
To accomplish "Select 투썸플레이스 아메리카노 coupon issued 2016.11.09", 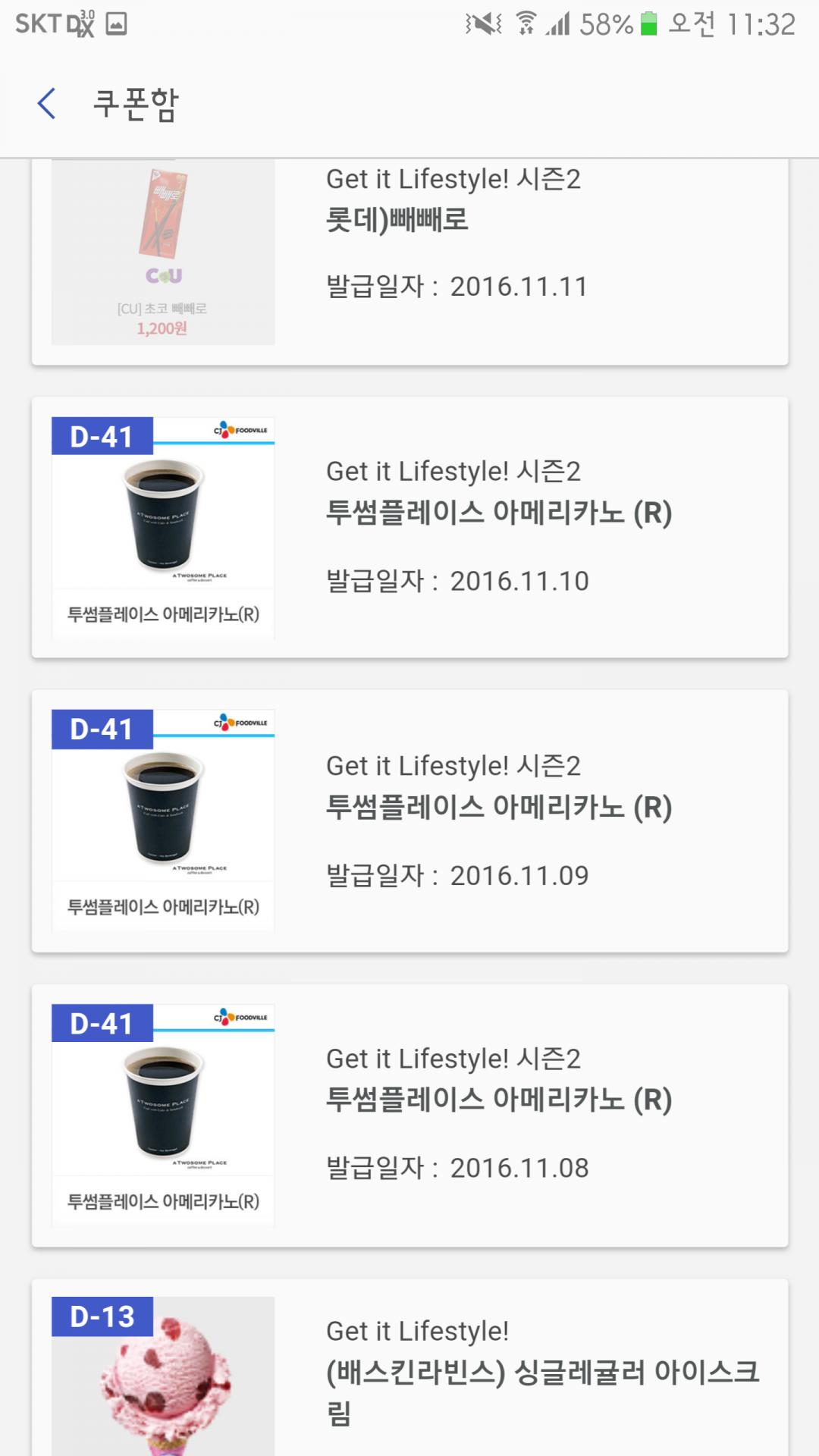I will tap(409, 821).
